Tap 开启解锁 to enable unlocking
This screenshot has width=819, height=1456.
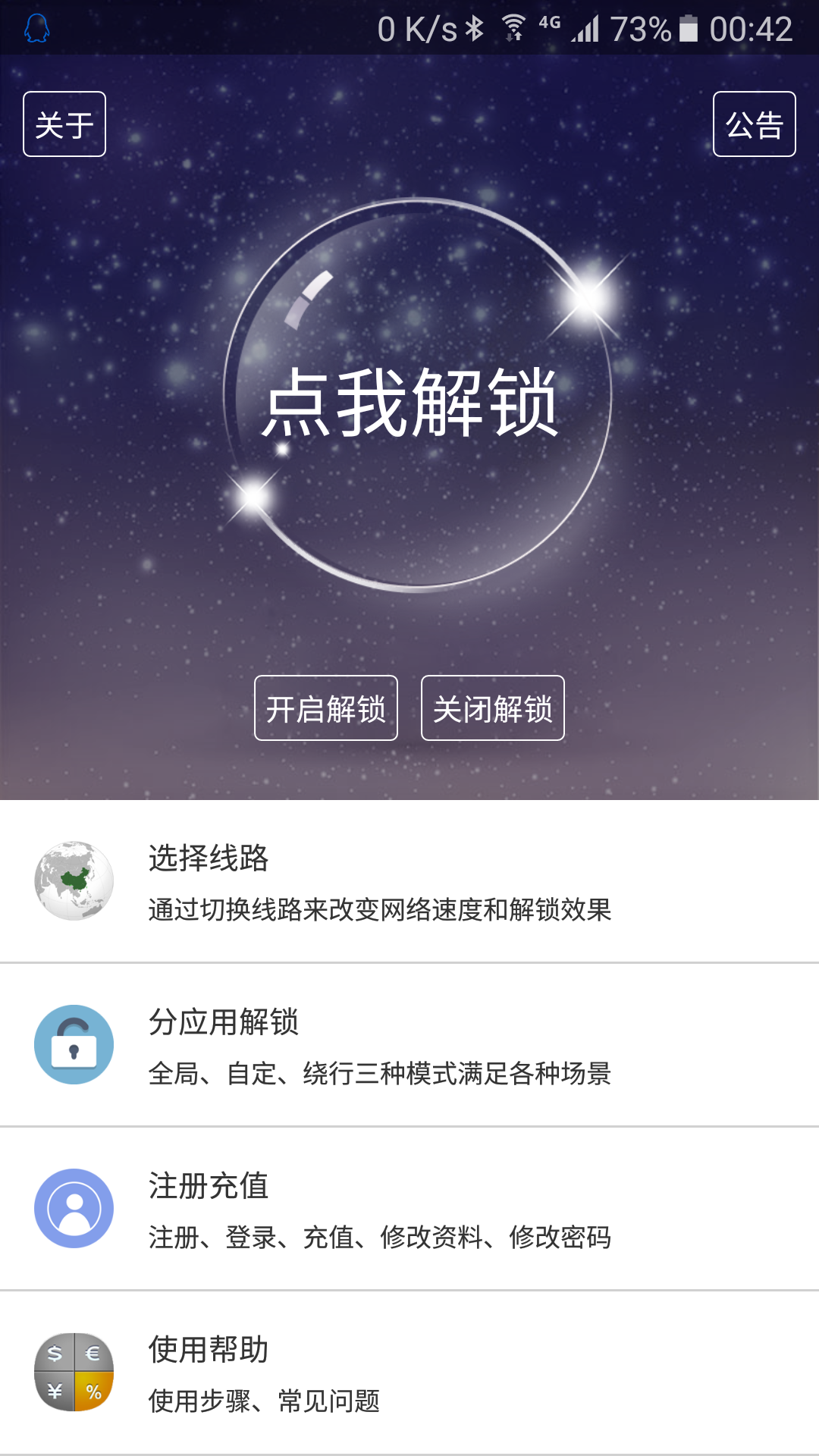(x=326, y=708)
